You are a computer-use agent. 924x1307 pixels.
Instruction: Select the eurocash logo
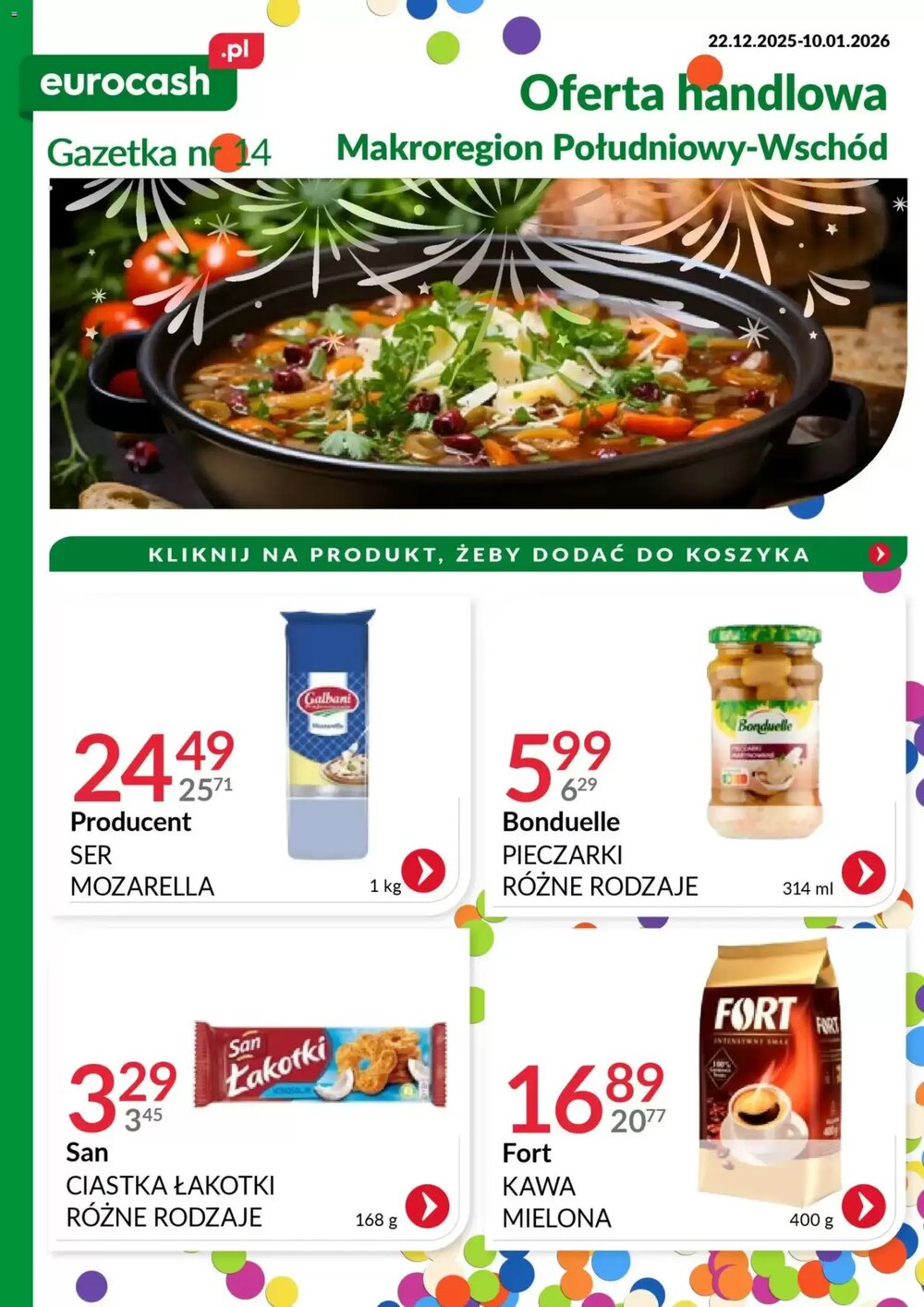(x=123, y=81)
